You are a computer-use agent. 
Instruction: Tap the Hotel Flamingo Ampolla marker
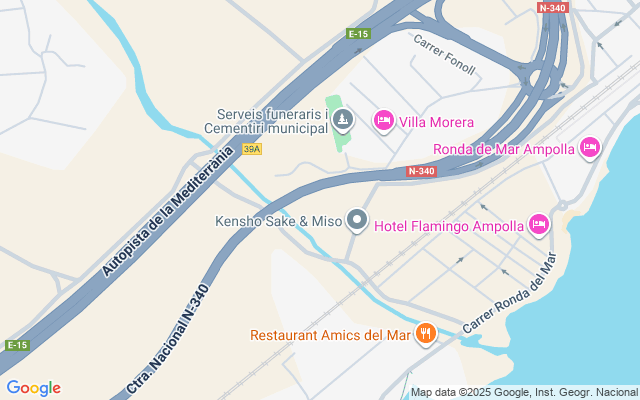(539, 225)
